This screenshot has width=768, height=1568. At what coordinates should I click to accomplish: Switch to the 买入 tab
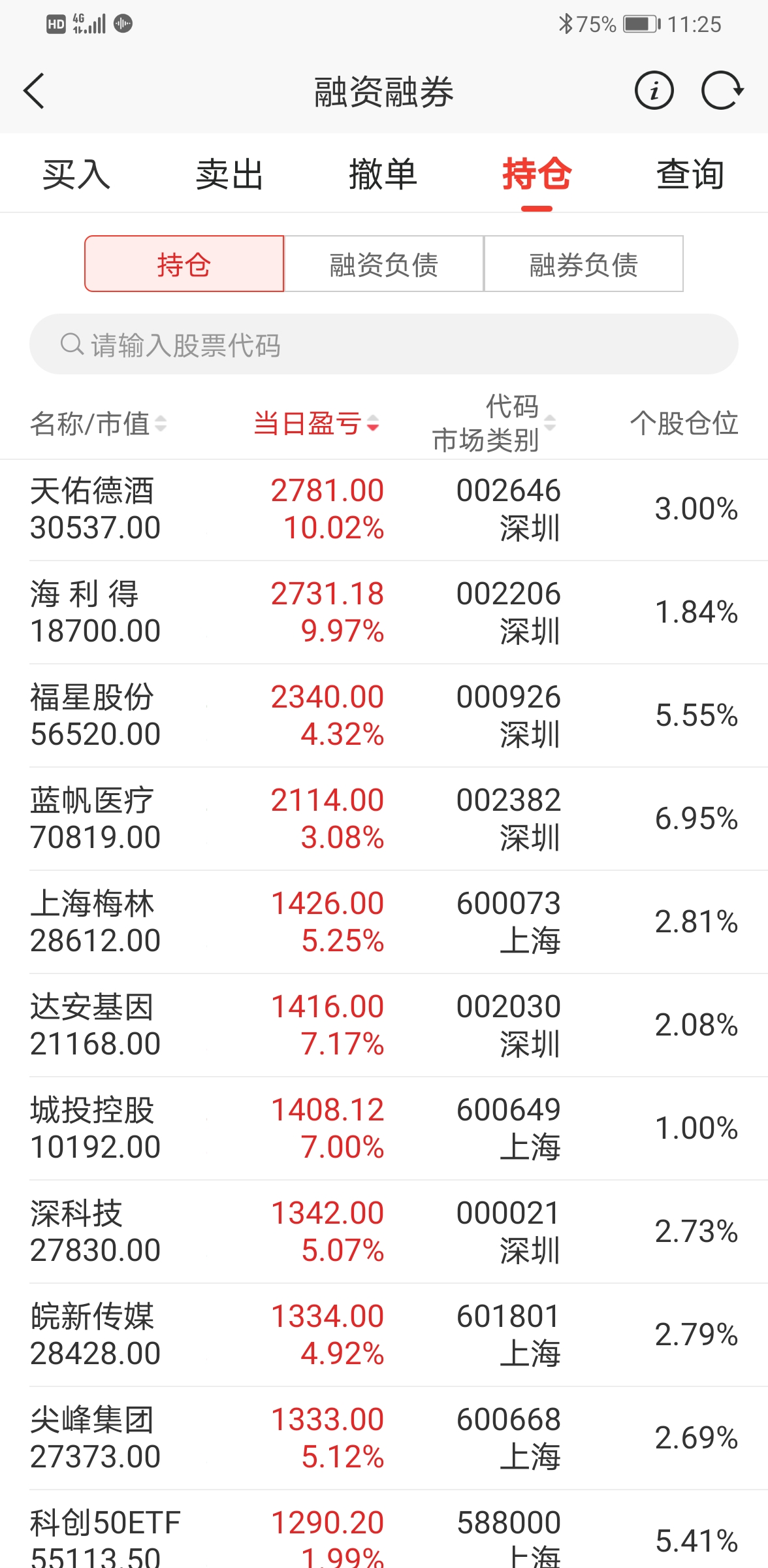point(76,174)
